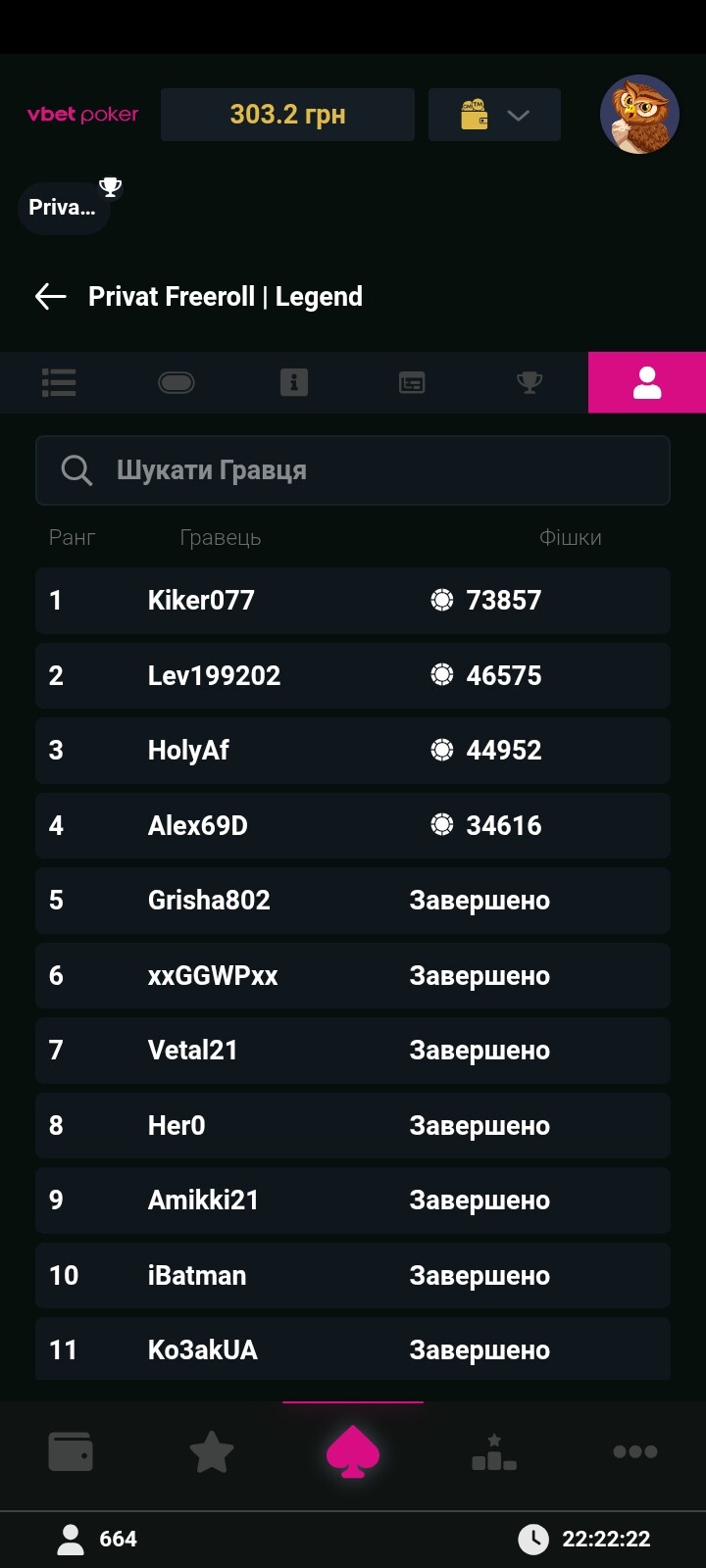Tap the 303.2 грн balance button
This screenshot has height=1568, width=706.
tap(287, 115)
